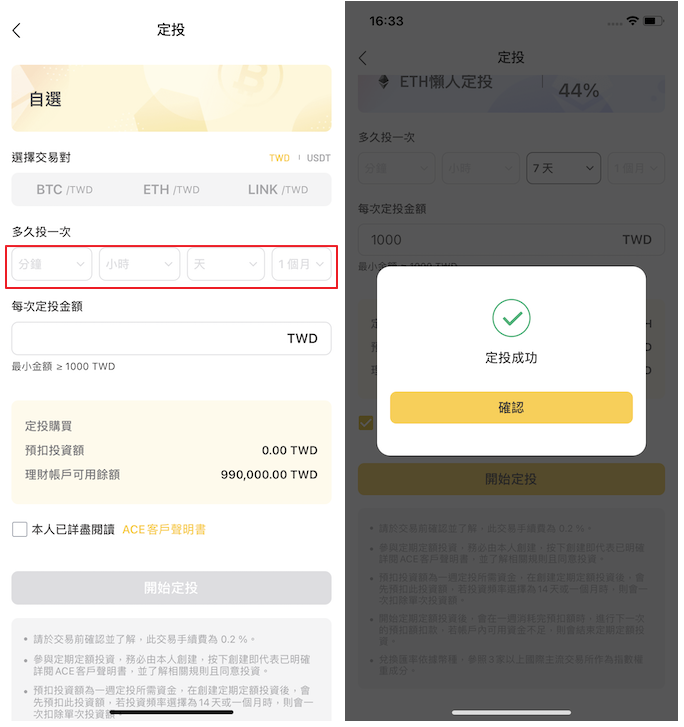Choose the BTC/TWD trading pair

pos(64,190)
